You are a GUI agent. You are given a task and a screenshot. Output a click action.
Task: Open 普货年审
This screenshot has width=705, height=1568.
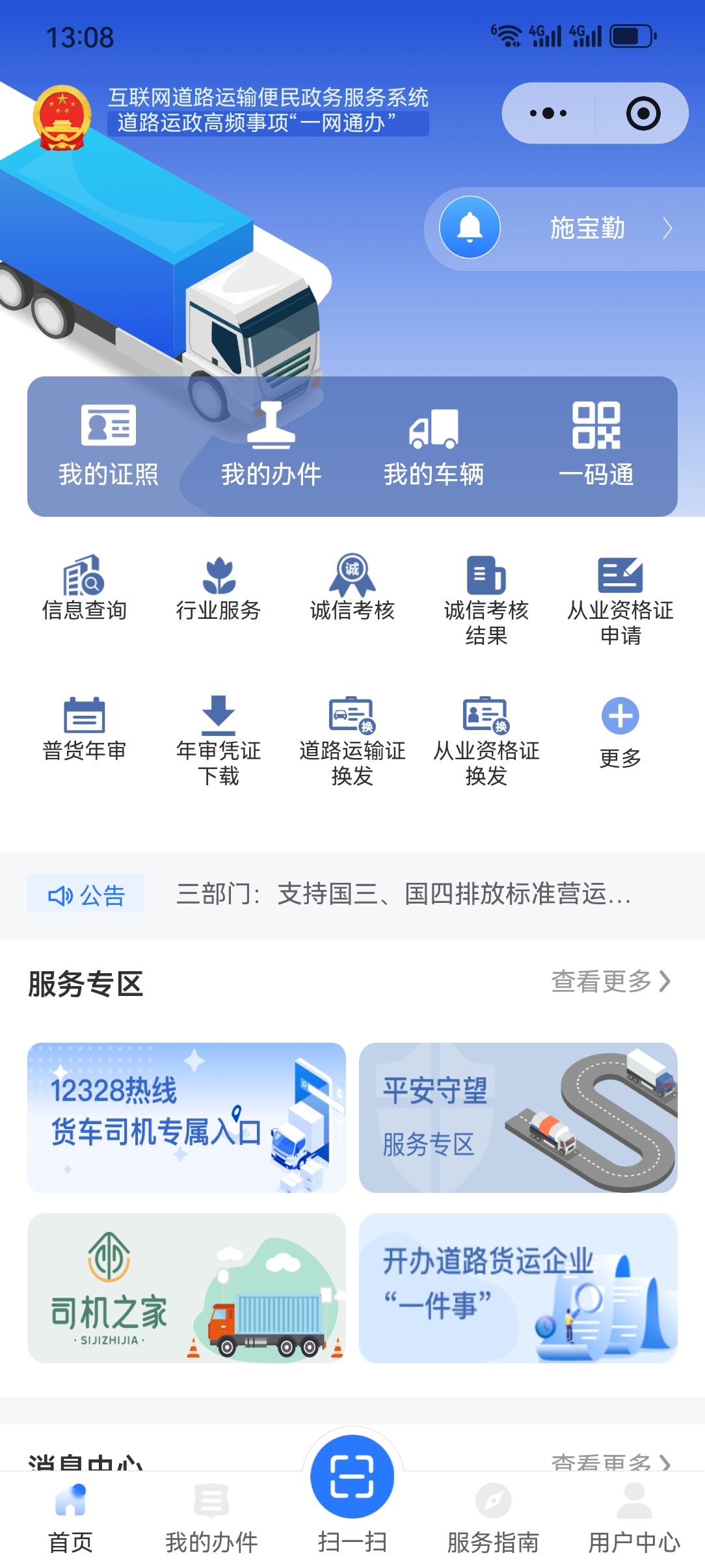point(85,729)
